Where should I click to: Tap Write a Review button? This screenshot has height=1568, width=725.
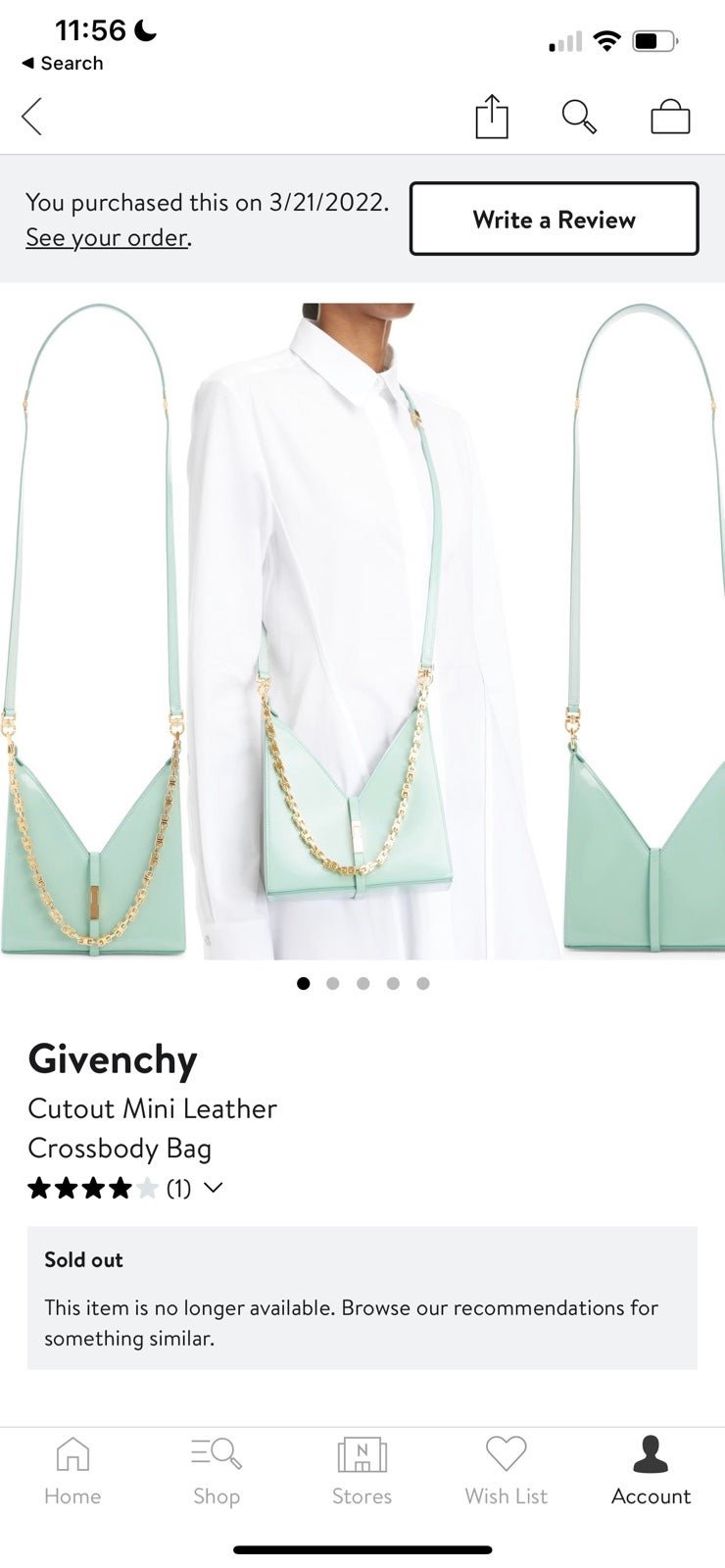554,219
